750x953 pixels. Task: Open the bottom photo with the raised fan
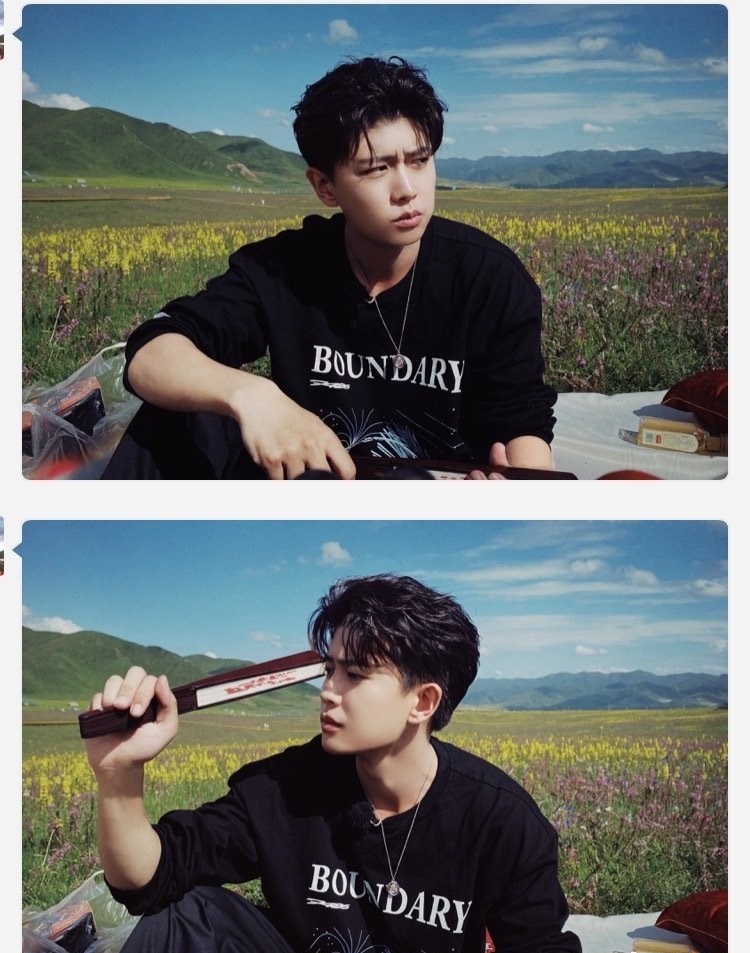coord(375,736)
